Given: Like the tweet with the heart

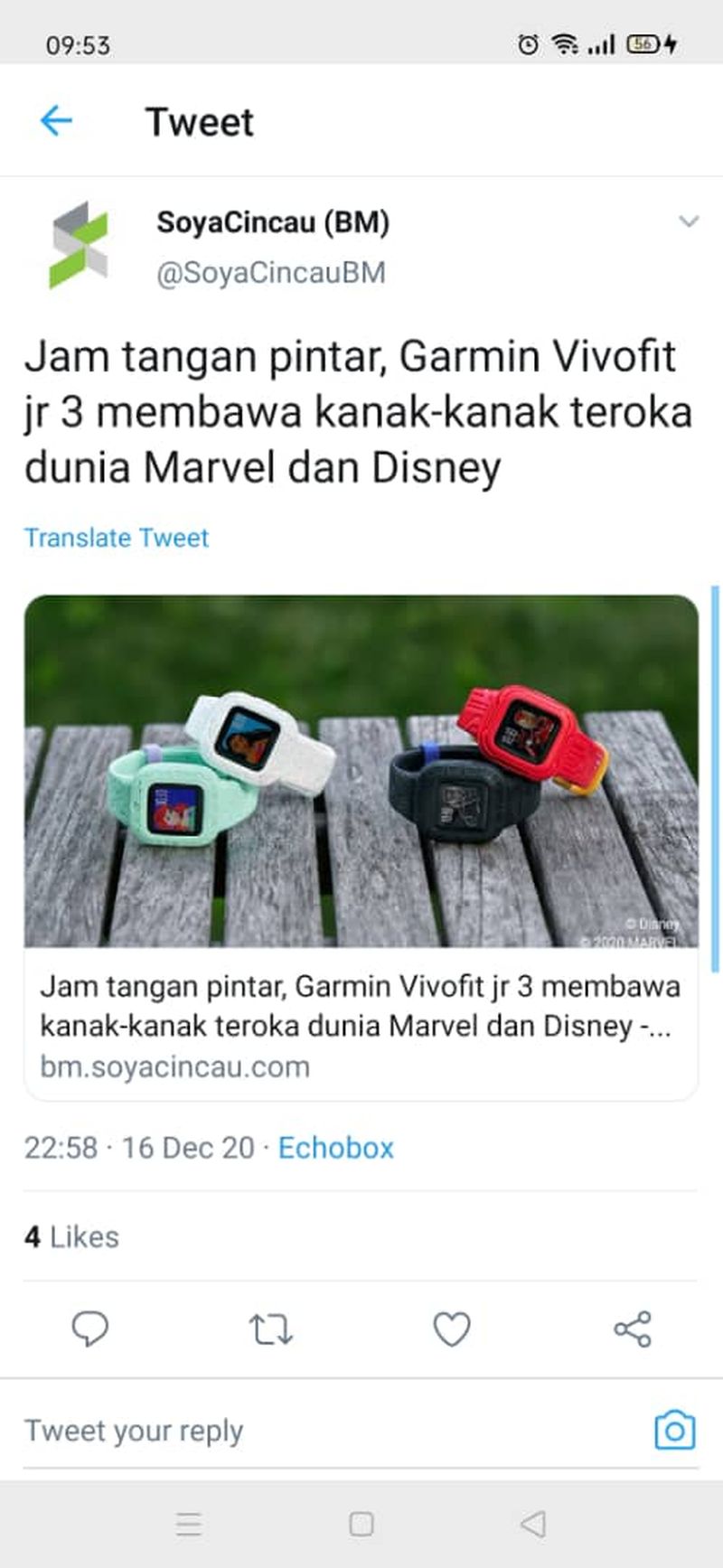Looking at the screenshot, I should 452,1329.
